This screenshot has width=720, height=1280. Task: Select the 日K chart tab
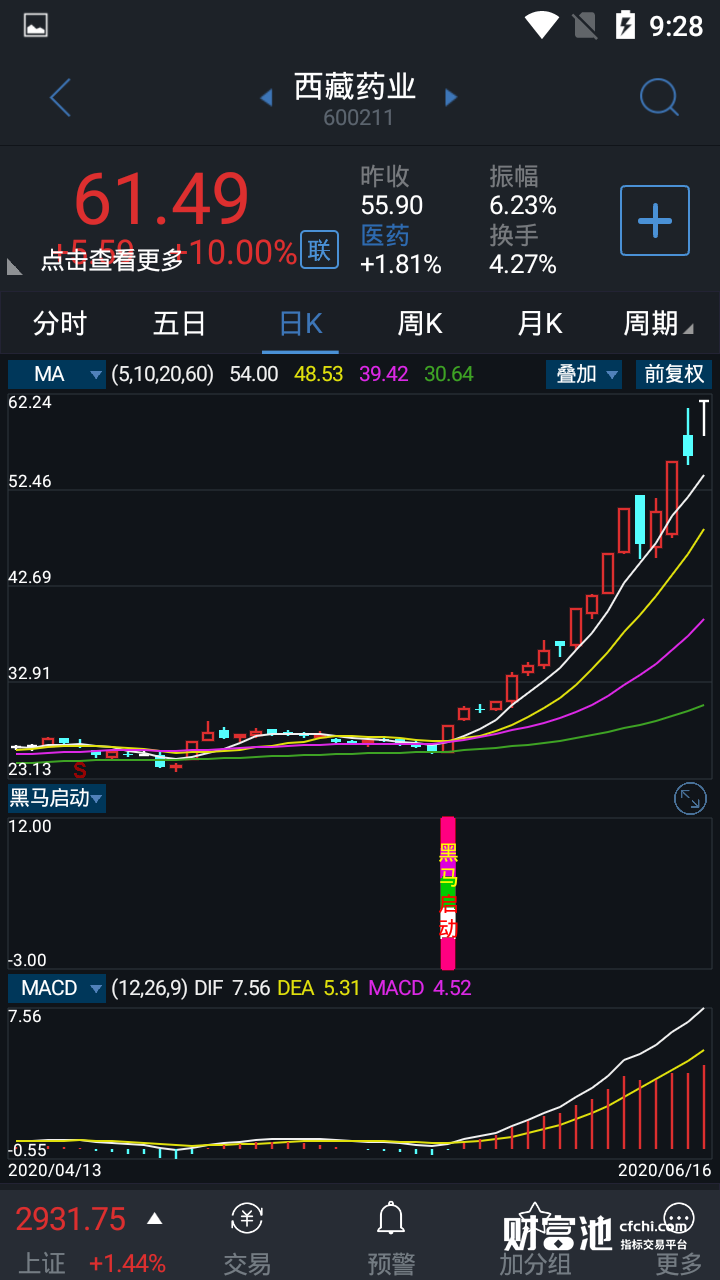tap(300, 323)
